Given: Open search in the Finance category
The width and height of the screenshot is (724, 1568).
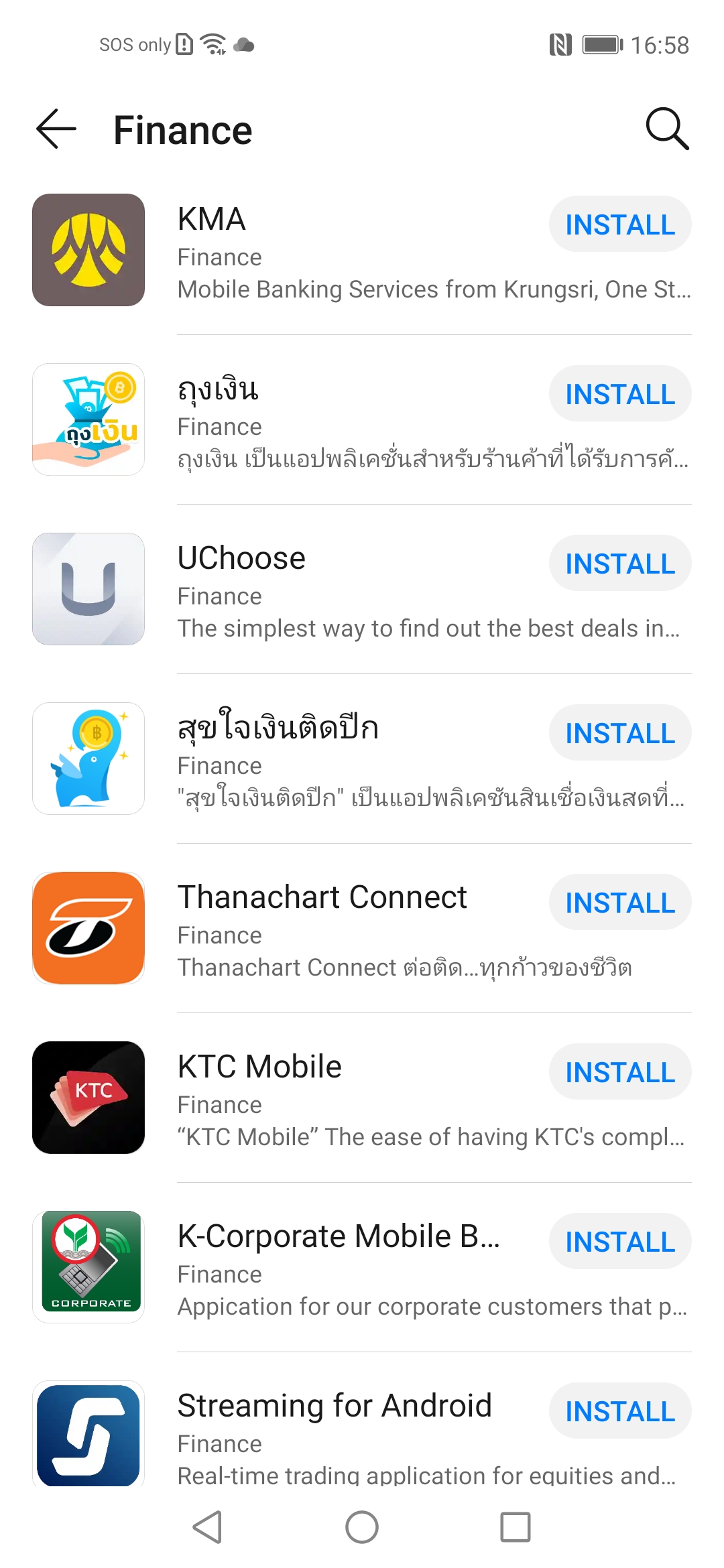Looking at the screenshot, I should coord(666,129).
